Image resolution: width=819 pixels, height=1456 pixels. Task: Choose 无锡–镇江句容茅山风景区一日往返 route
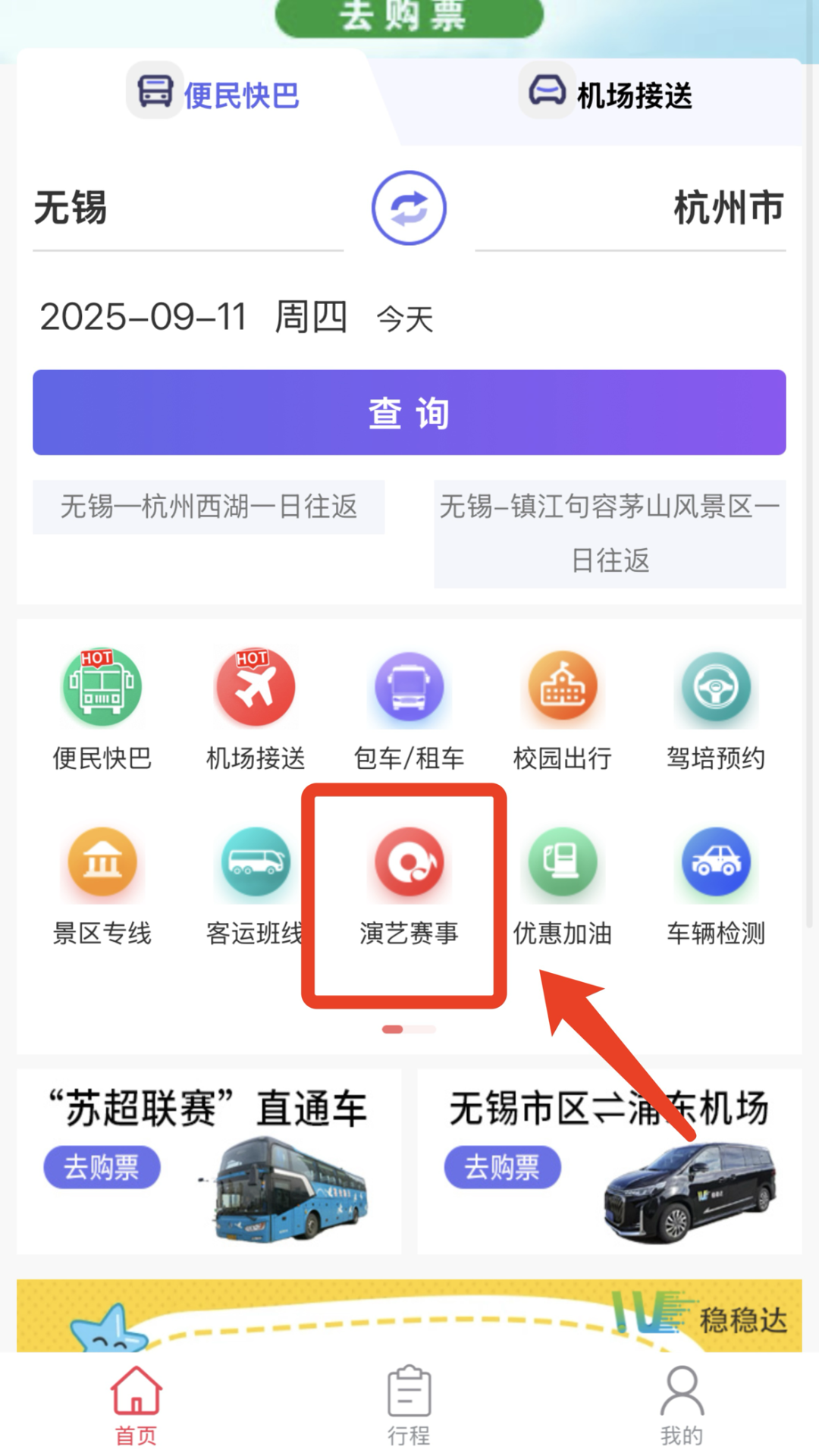click(610, 533)
